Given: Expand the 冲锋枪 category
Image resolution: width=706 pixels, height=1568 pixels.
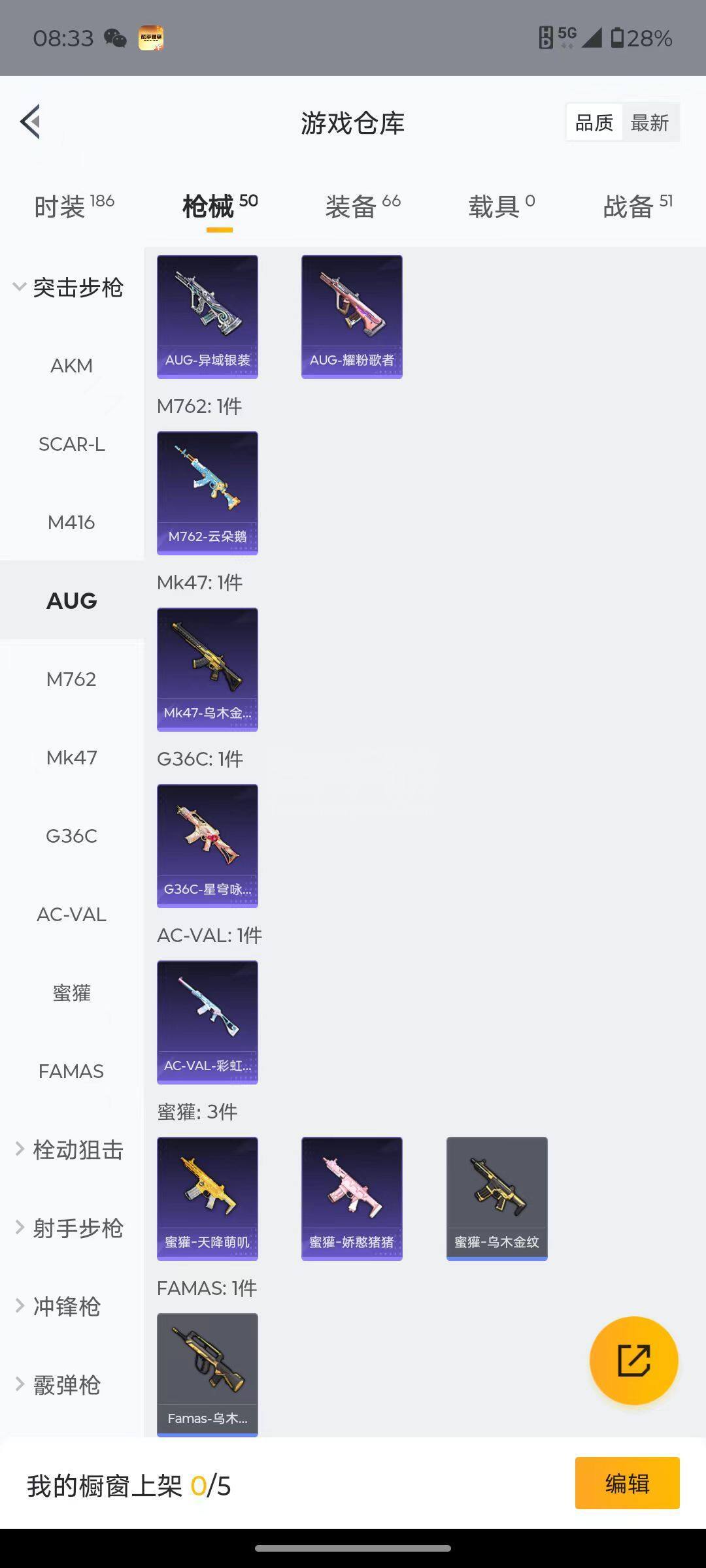Looking at the screenshot, I should pos(60,1307).
